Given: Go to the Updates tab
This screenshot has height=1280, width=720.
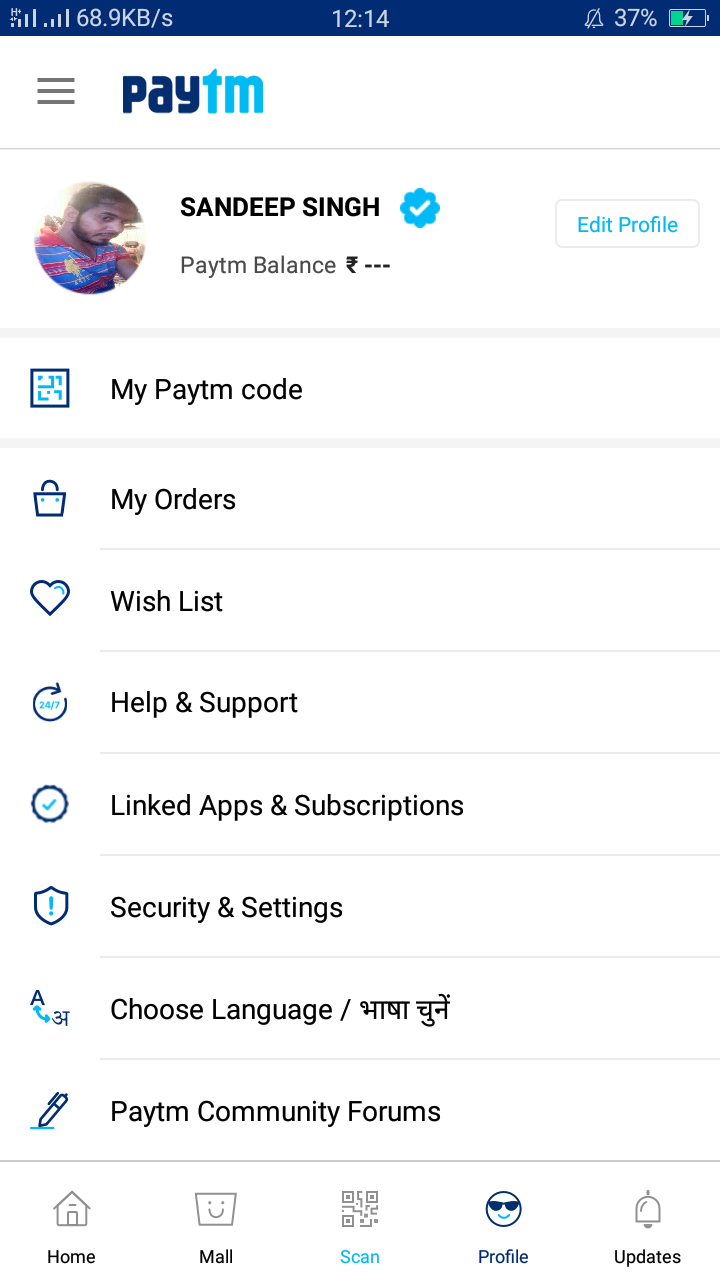Looking at the screenshot, I should pyautogui.click(x=647, y=1225).
